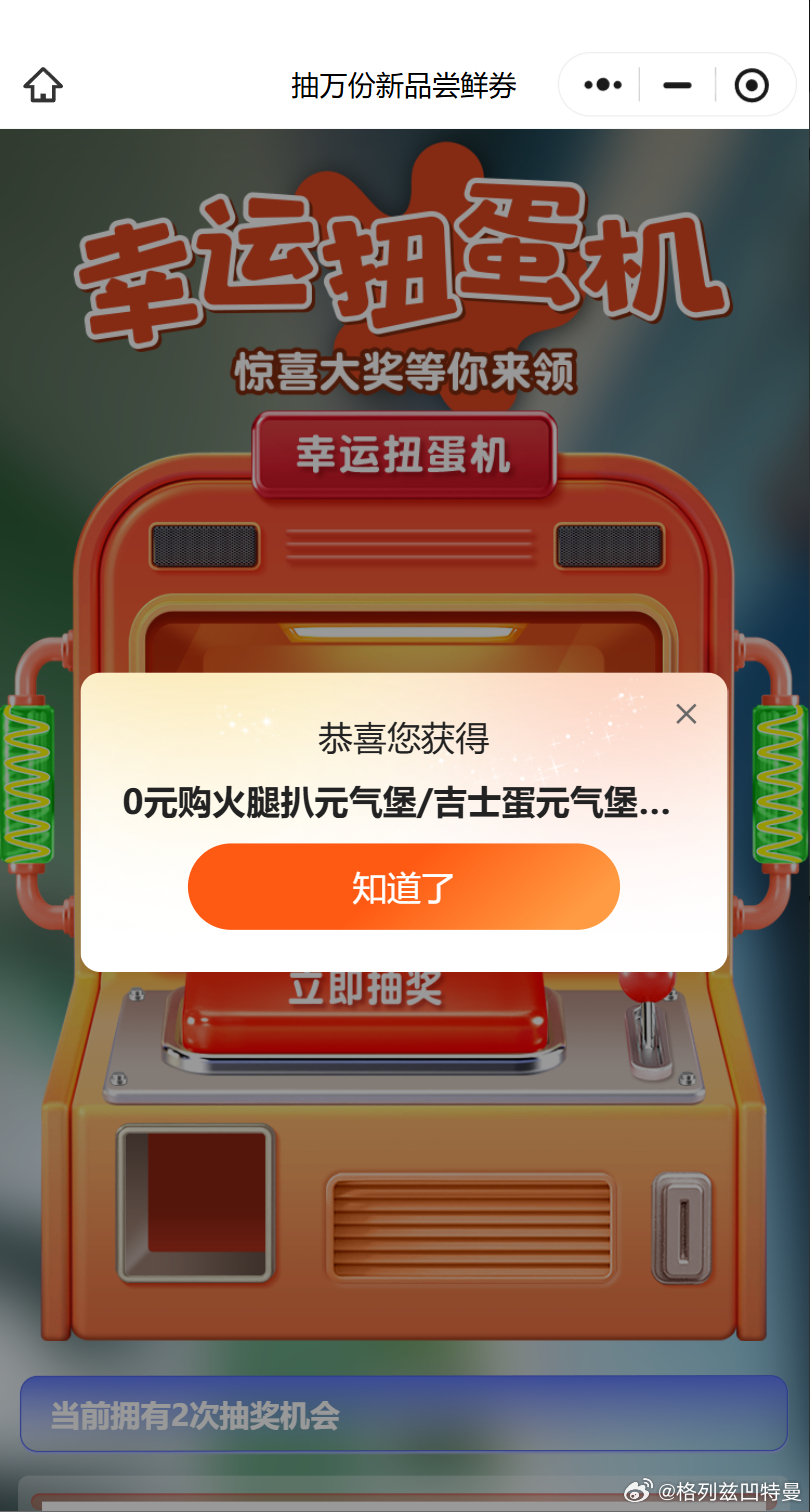Tap the home icon in the header
Screen dimensions: 810x1512
pyautogui.click(x=43, y=86)
